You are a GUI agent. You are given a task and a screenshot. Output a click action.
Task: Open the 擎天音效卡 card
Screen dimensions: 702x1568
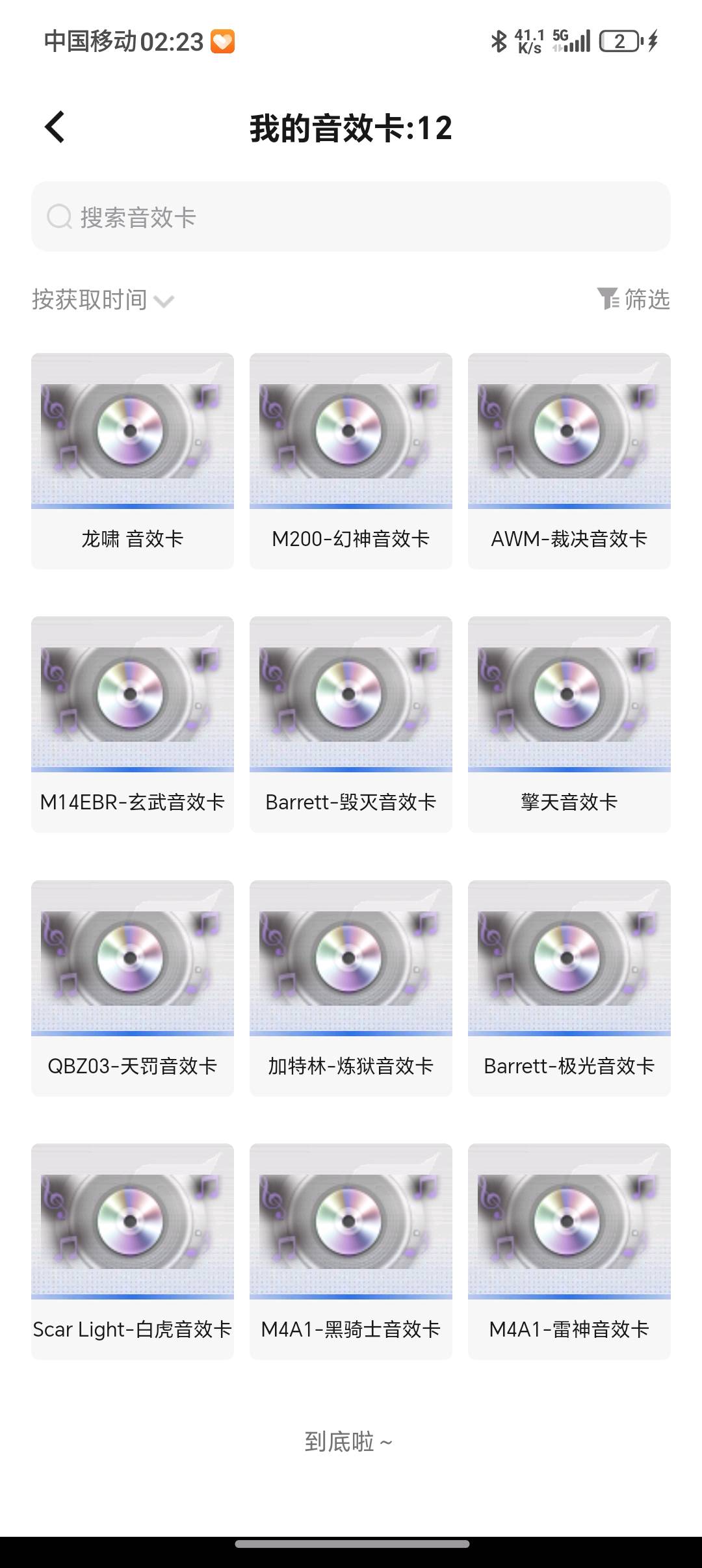569,724
